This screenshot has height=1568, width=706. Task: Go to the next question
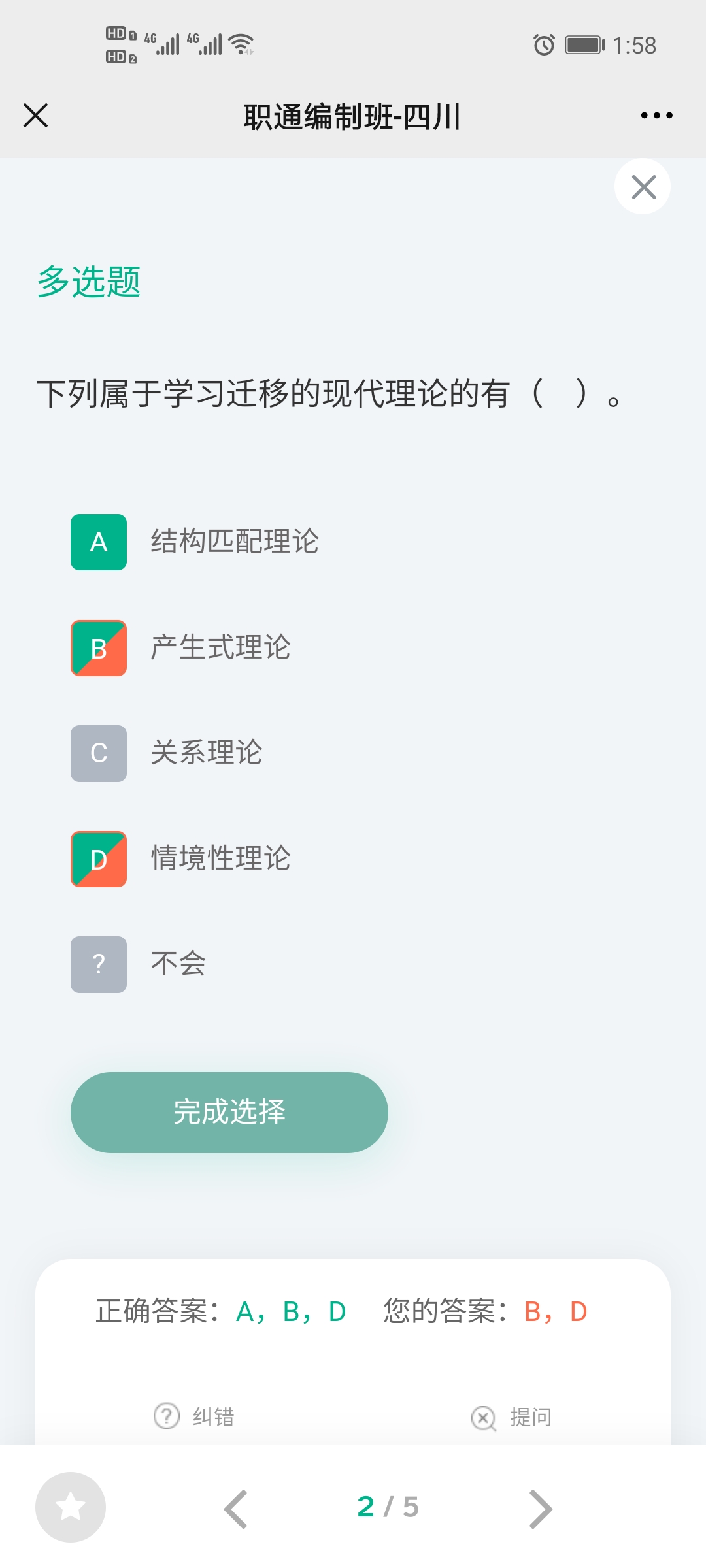pos(541,1509)
